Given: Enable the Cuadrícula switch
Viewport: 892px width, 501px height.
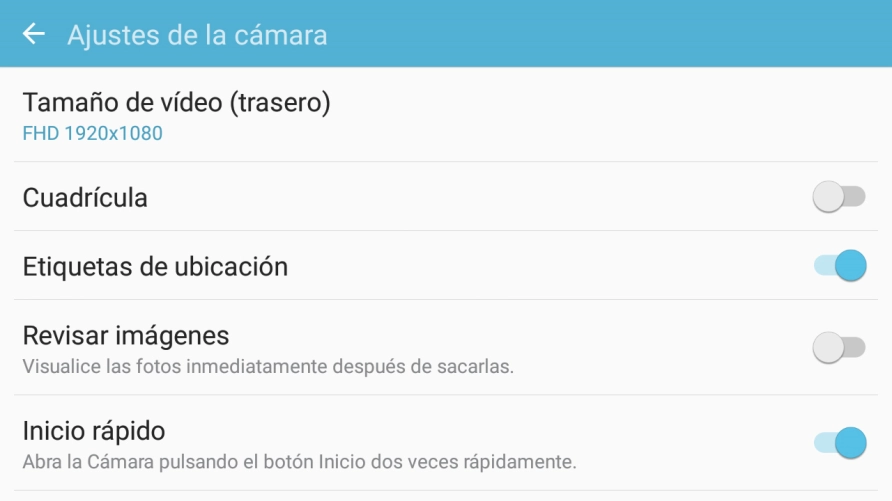Looking at the screenshot, I should pyautogui.click(x=838, y=197).
